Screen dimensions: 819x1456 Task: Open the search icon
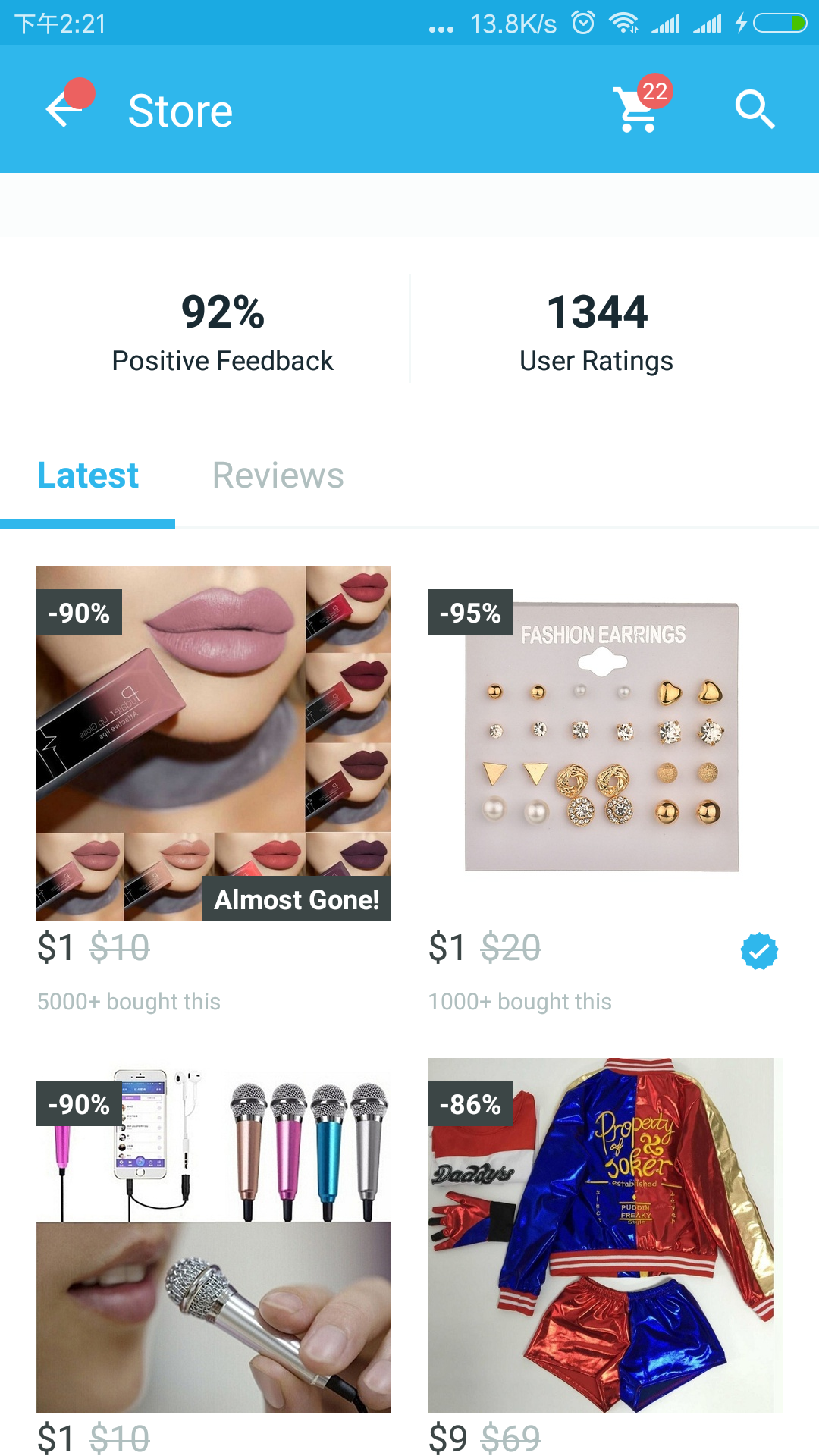[754, 110]
